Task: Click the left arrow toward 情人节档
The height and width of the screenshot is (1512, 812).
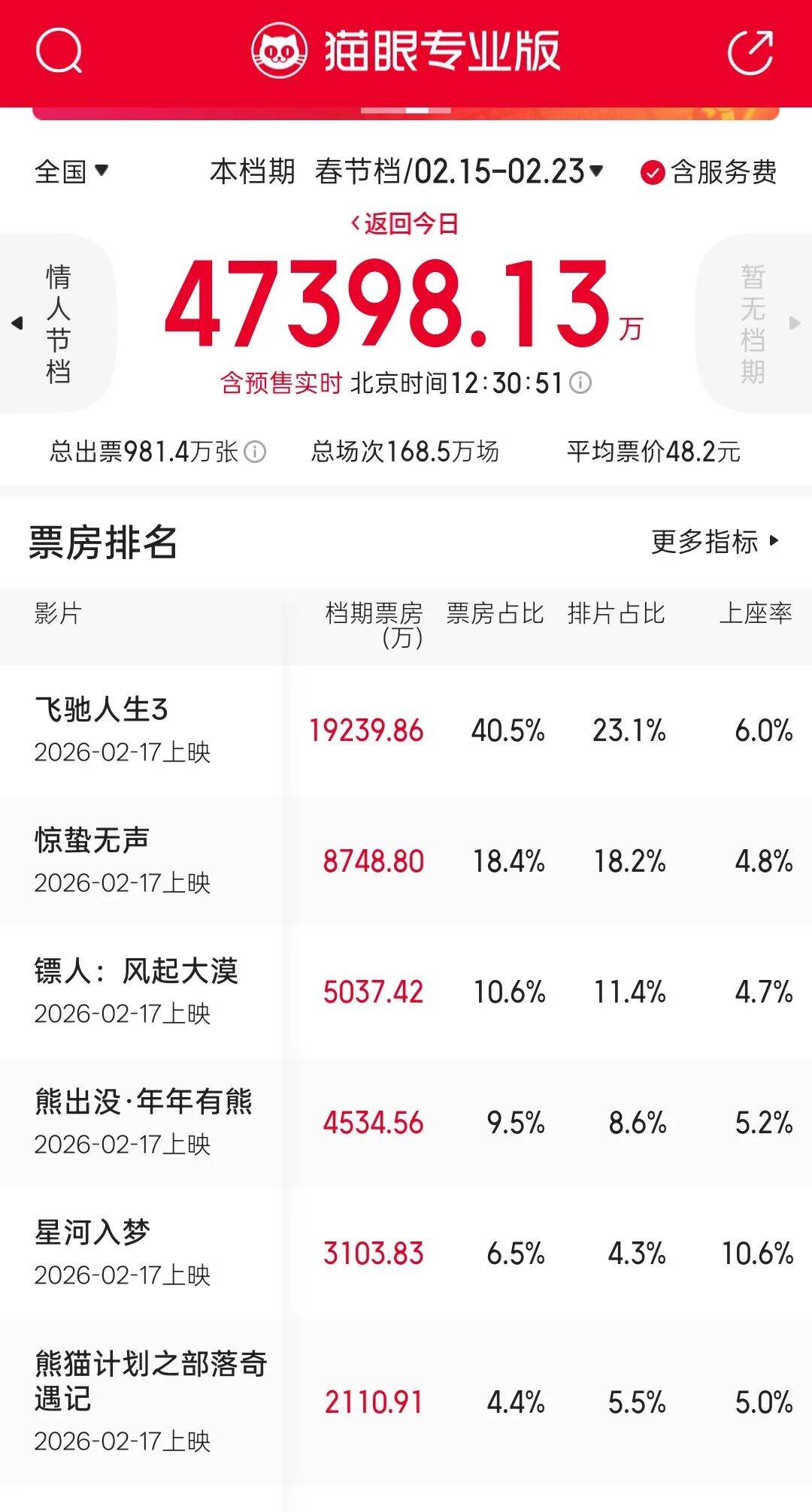Action: point(14,323)
